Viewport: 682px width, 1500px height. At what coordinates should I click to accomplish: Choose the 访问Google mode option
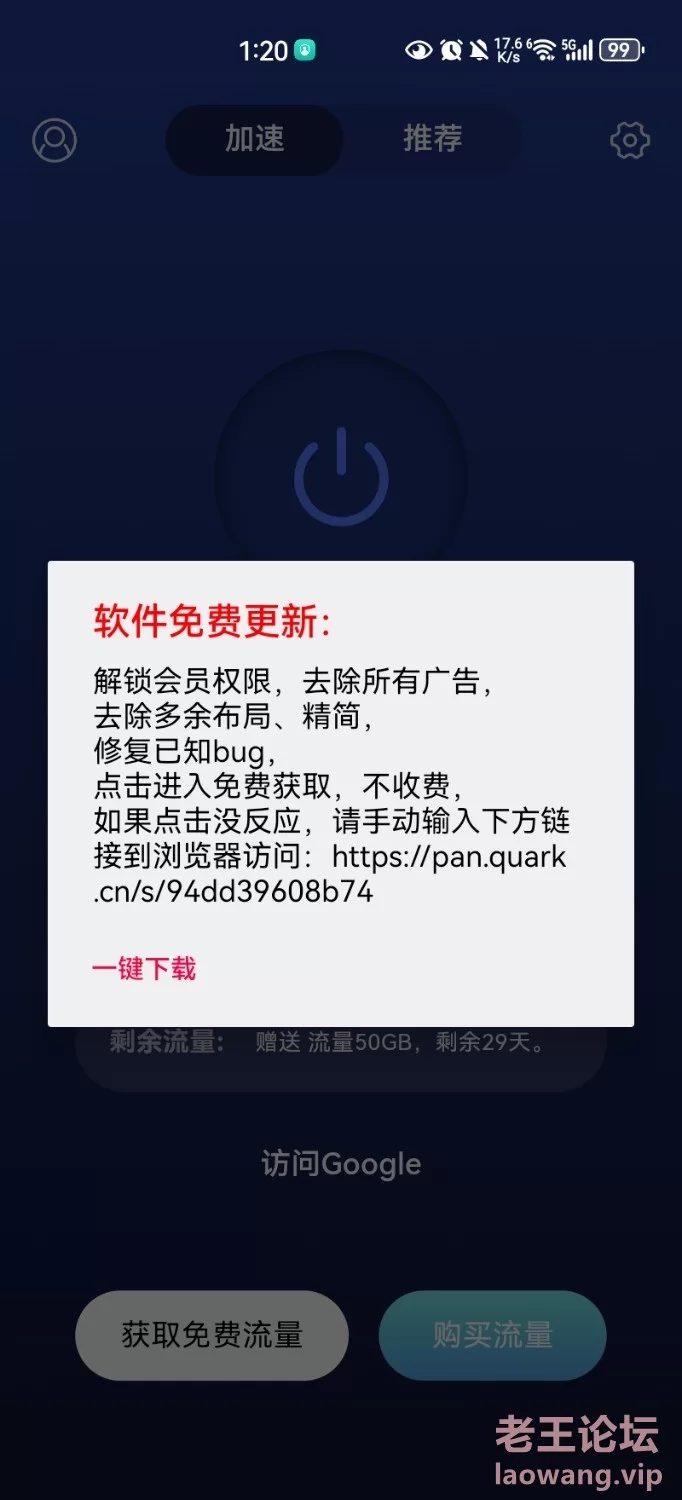tap(341, 1164)
